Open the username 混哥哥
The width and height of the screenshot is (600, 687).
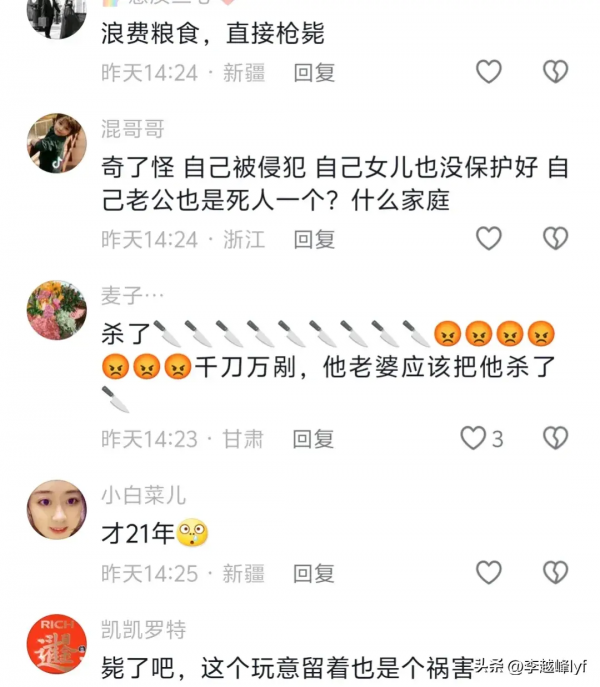coord(133,129)
